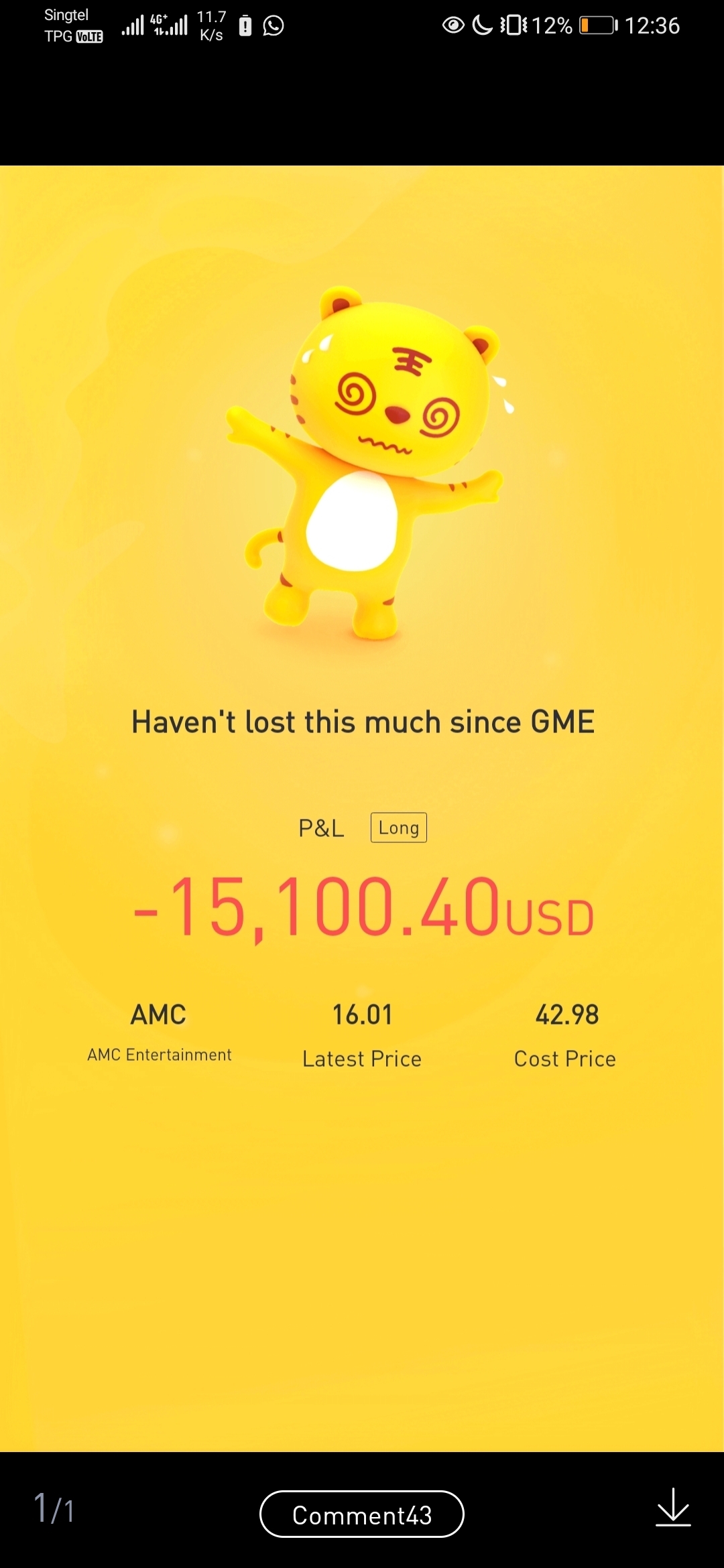Open the Comment43 button

click(361, 1514)
